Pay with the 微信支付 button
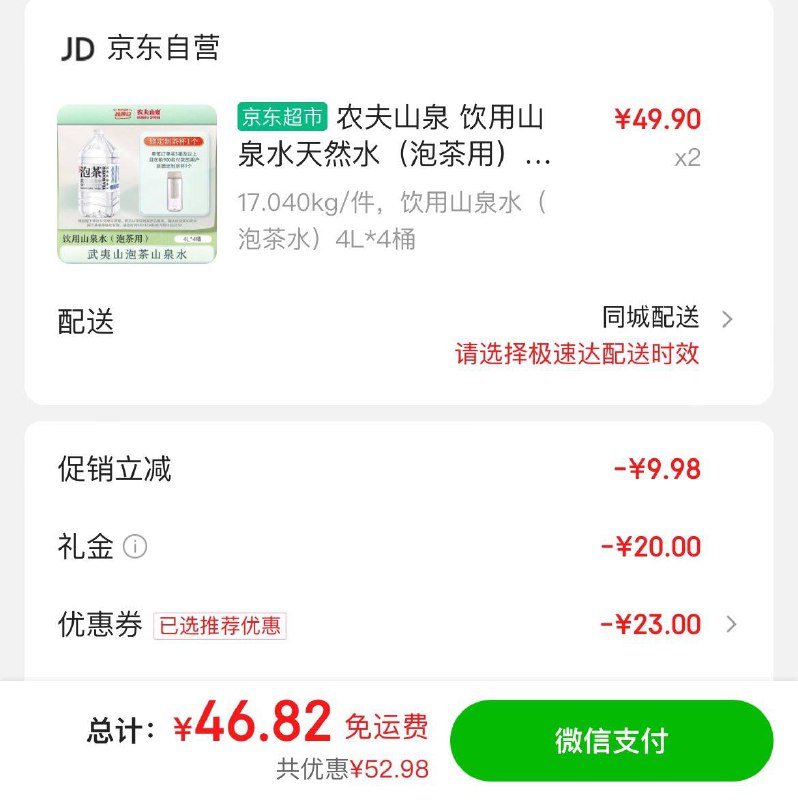 [x=611, y=741]
